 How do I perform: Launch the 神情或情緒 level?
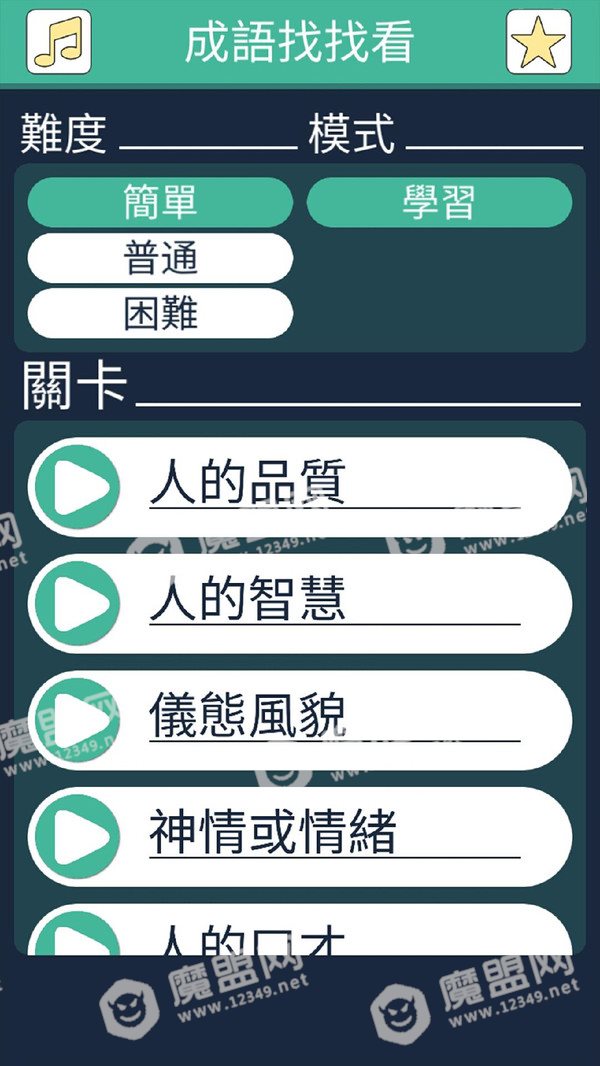[300, 837]
